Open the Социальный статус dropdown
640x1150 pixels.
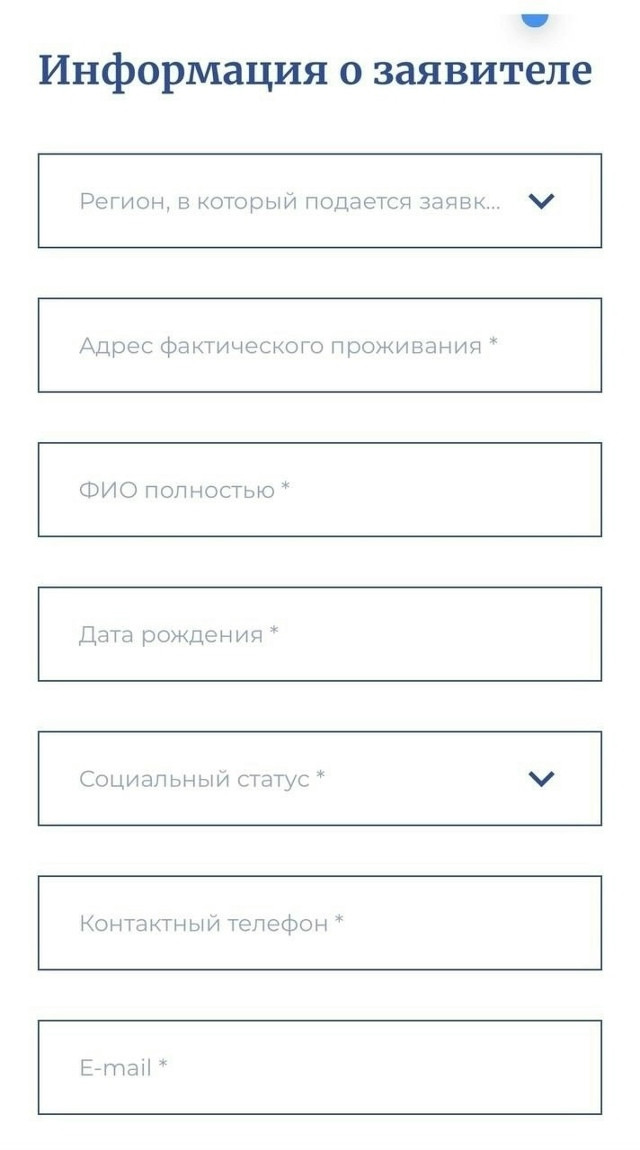pos(320,778)
